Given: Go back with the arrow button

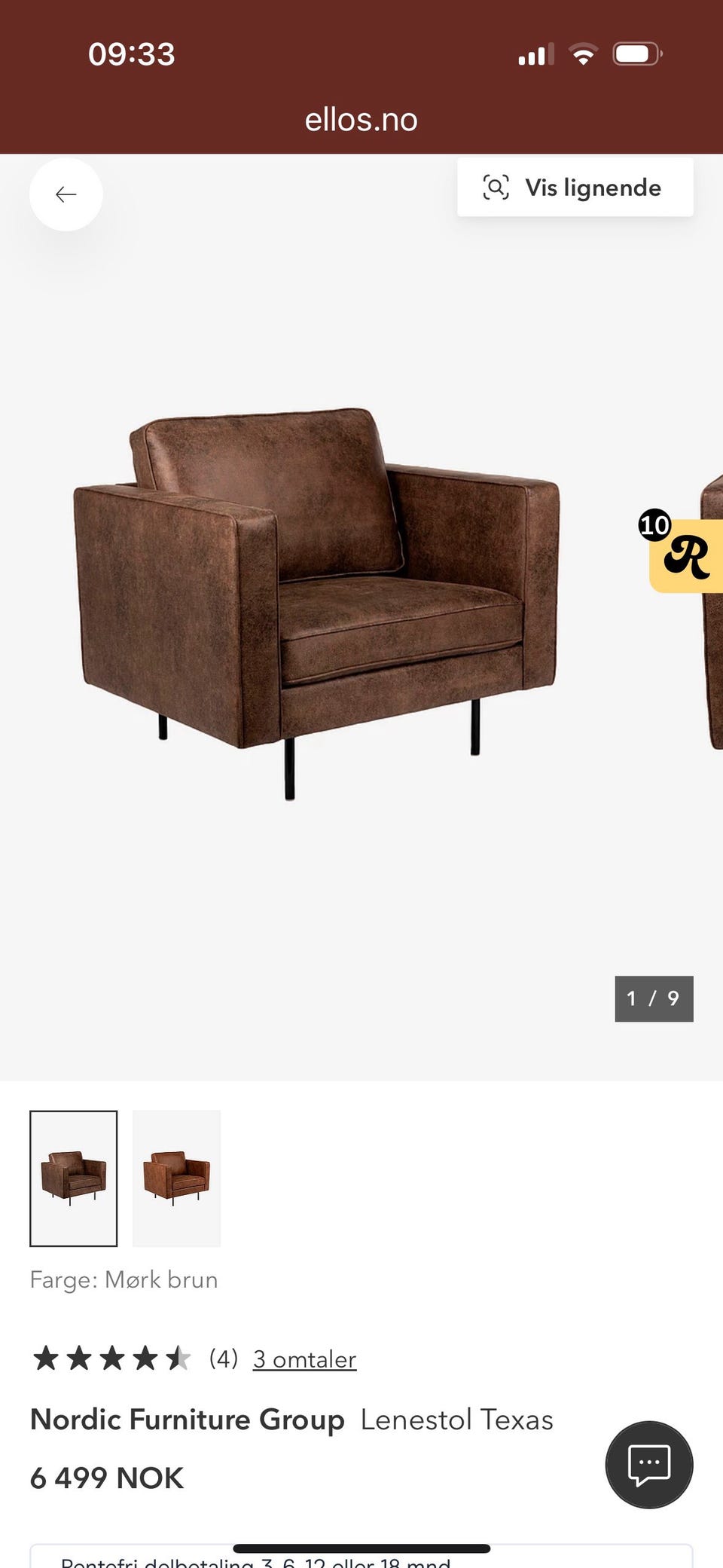Looking at the screenshot, I should (x=66, y=194).
